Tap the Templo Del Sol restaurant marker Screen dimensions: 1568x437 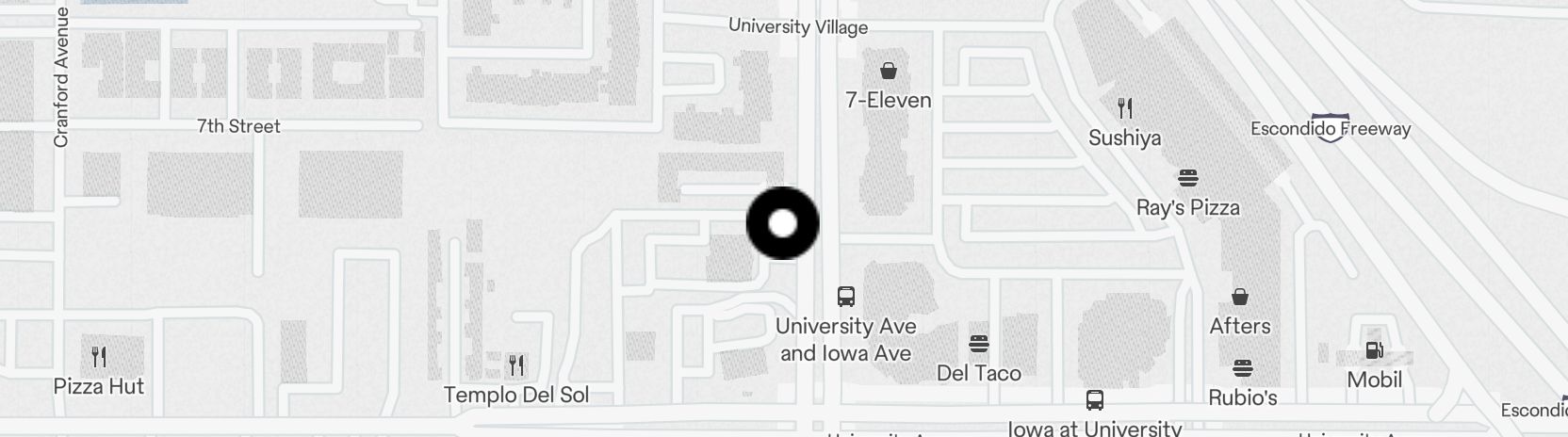(x=515, y=364)
